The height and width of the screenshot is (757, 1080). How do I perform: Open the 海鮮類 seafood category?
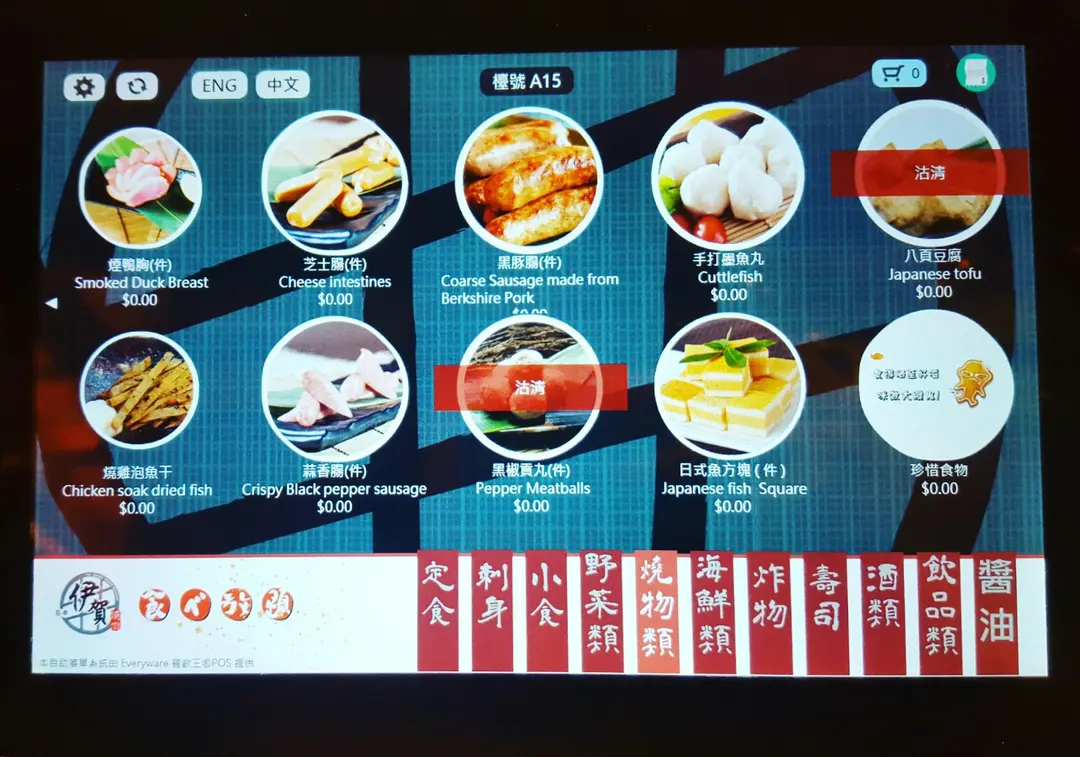pos(713,612)
